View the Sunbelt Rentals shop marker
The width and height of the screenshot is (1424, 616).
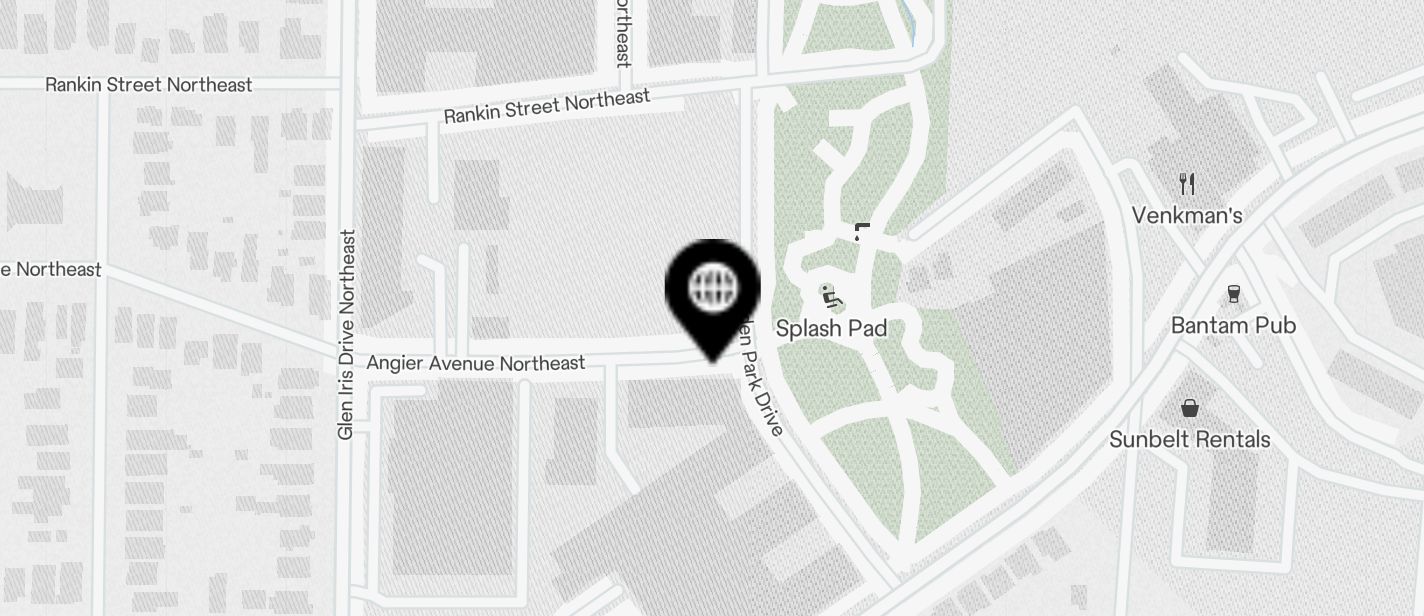pos(1190,408)
